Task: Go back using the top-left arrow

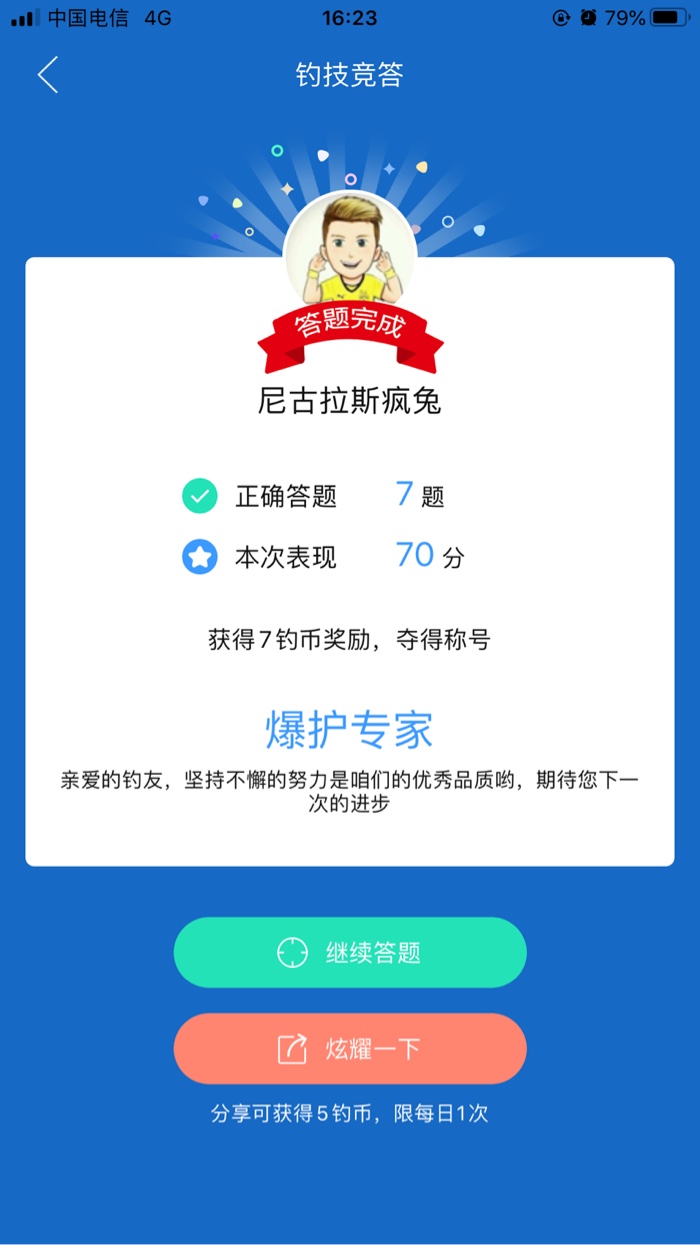Action: (48, 75)
